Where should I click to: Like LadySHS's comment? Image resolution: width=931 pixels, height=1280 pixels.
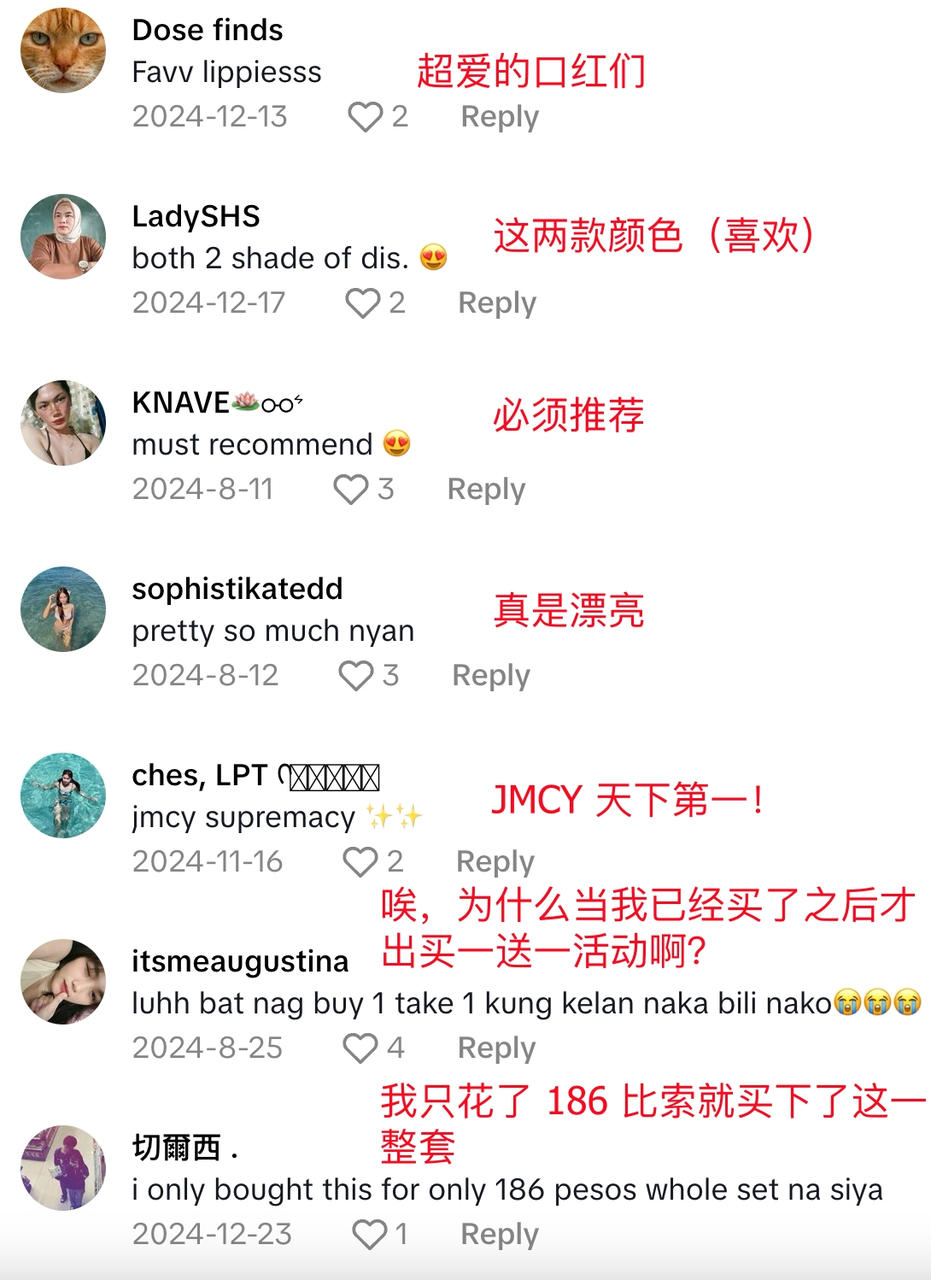(x=362, y=303)
